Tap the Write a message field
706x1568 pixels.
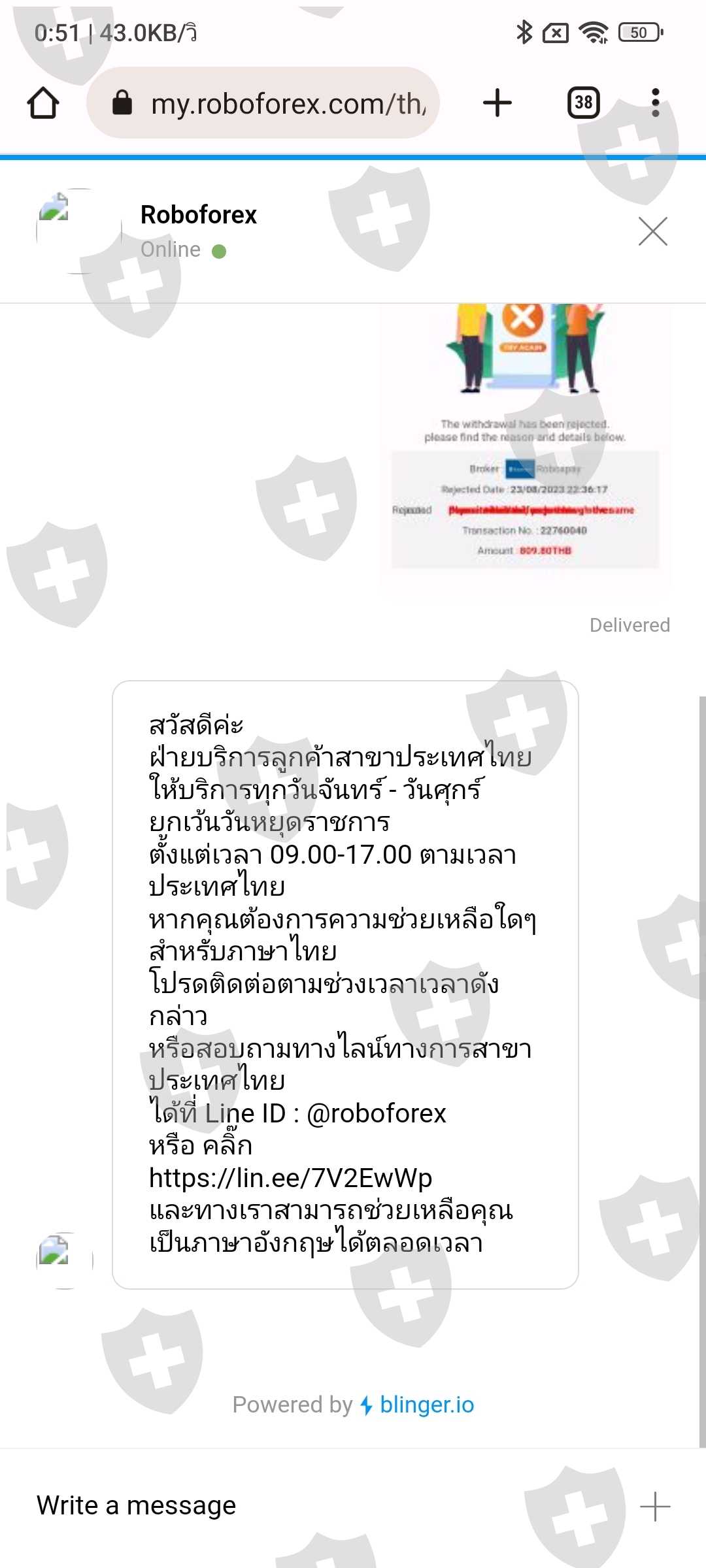point(327,1505)
